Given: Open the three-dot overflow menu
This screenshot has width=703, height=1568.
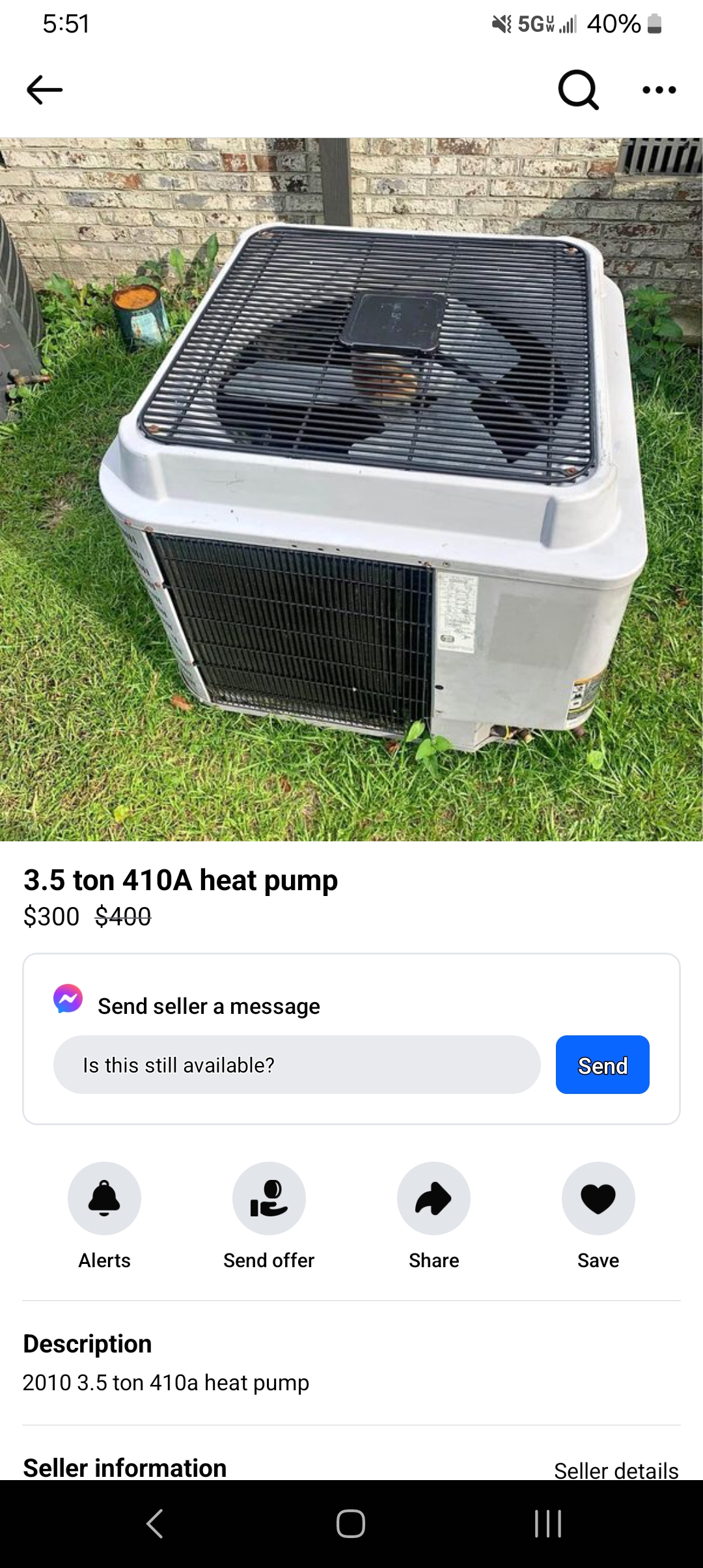Looking at the screenshot, I should coord(659,90).
